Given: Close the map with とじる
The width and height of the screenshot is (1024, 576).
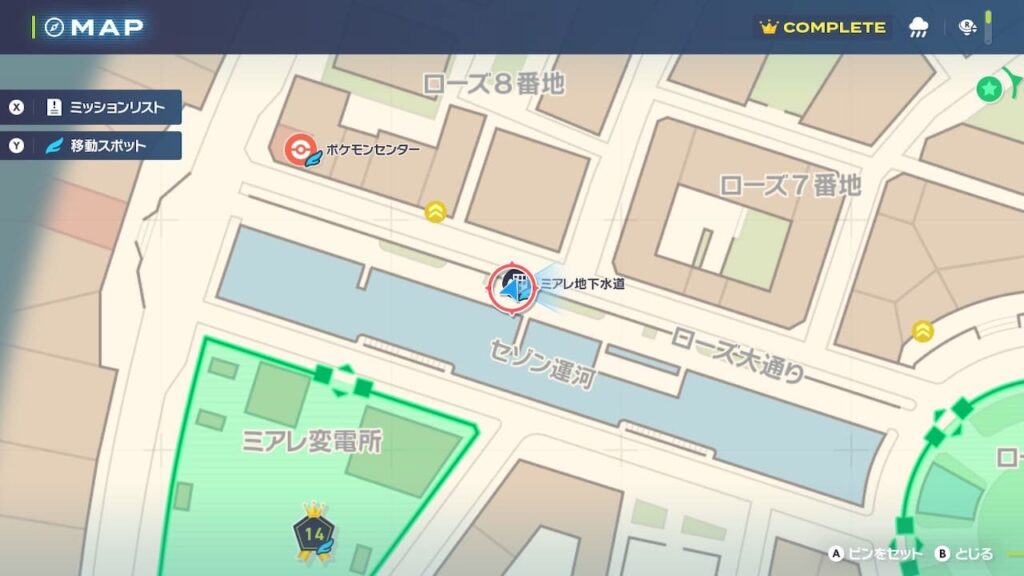Looking at the screenshot, I should coord(965,553).
